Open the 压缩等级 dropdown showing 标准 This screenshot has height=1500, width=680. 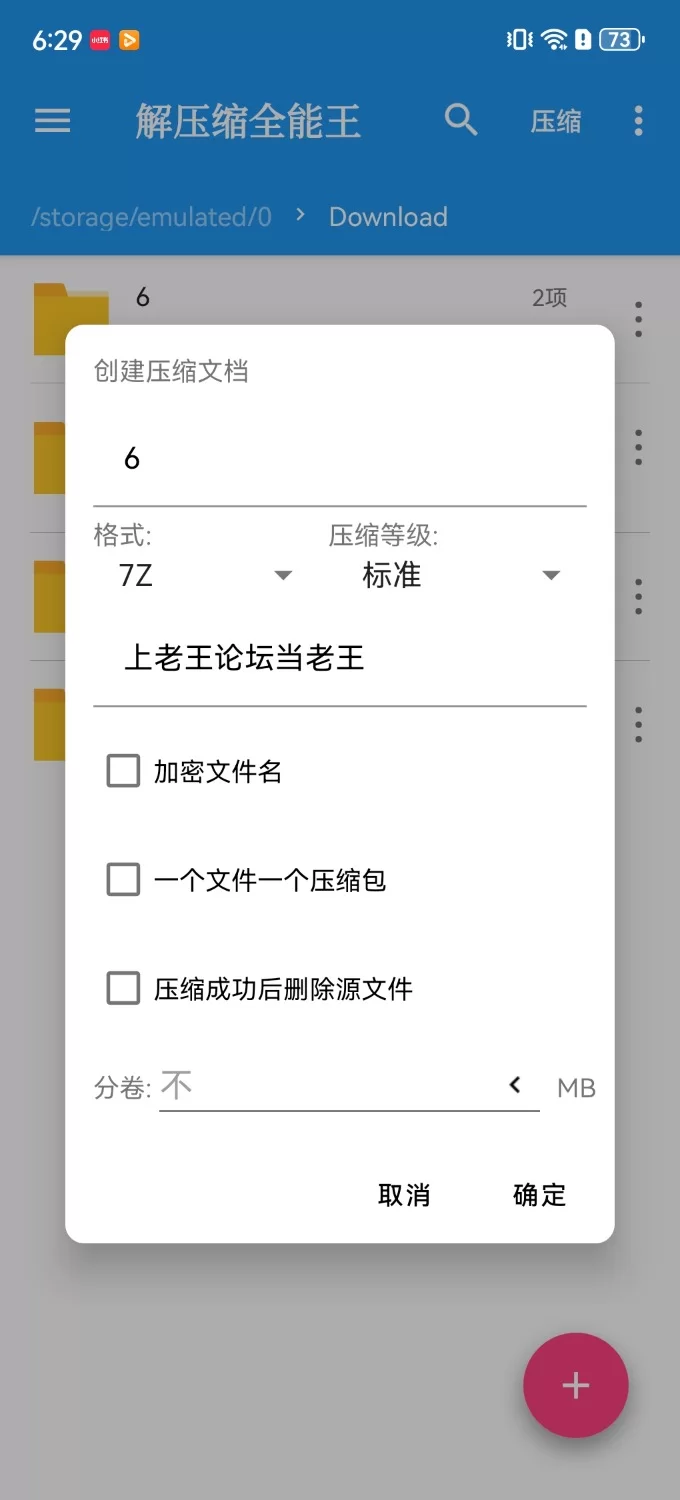point(457,576)
